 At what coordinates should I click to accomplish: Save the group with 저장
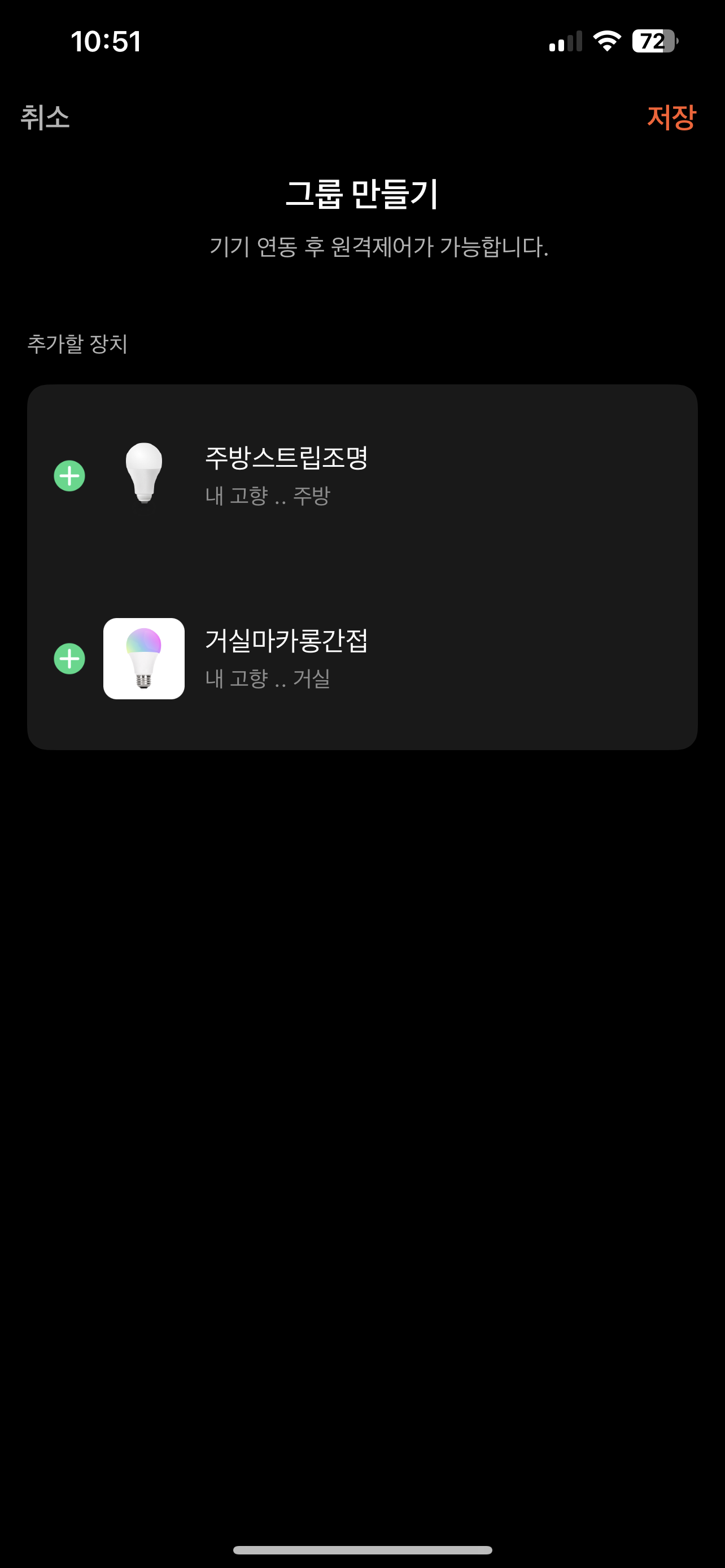(671, 117)
